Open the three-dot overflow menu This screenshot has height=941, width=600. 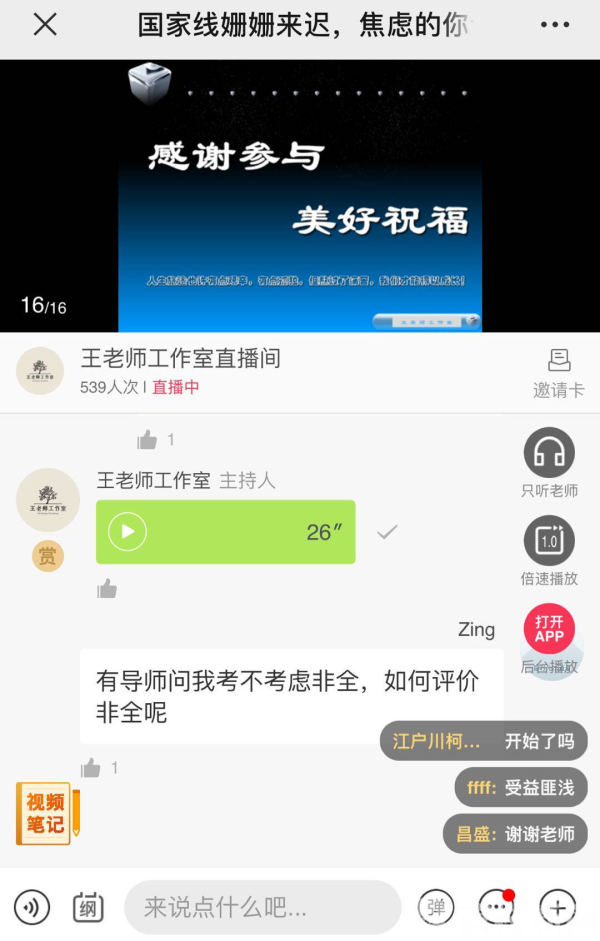(555, 26)
